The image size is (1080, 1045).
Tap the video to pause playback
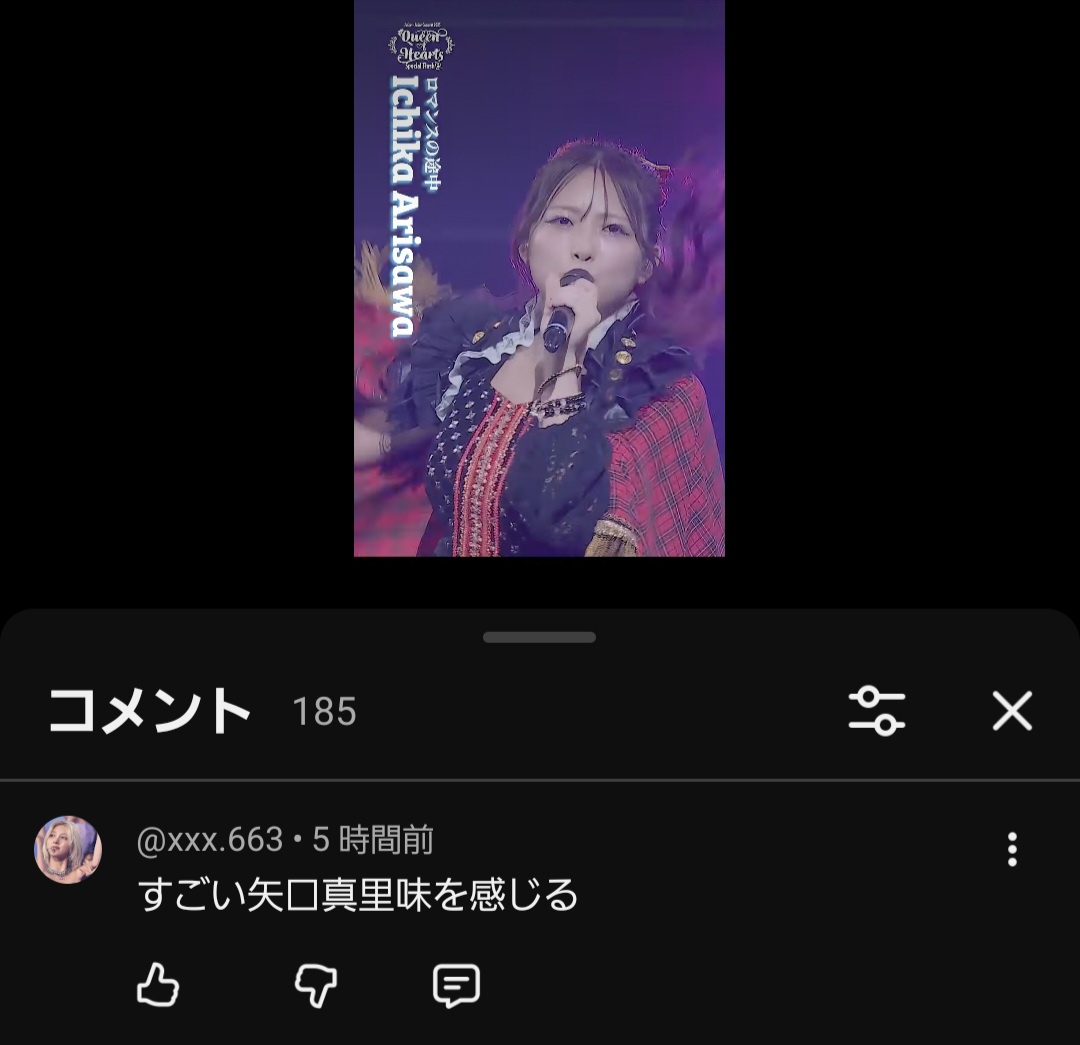(539, 278)
